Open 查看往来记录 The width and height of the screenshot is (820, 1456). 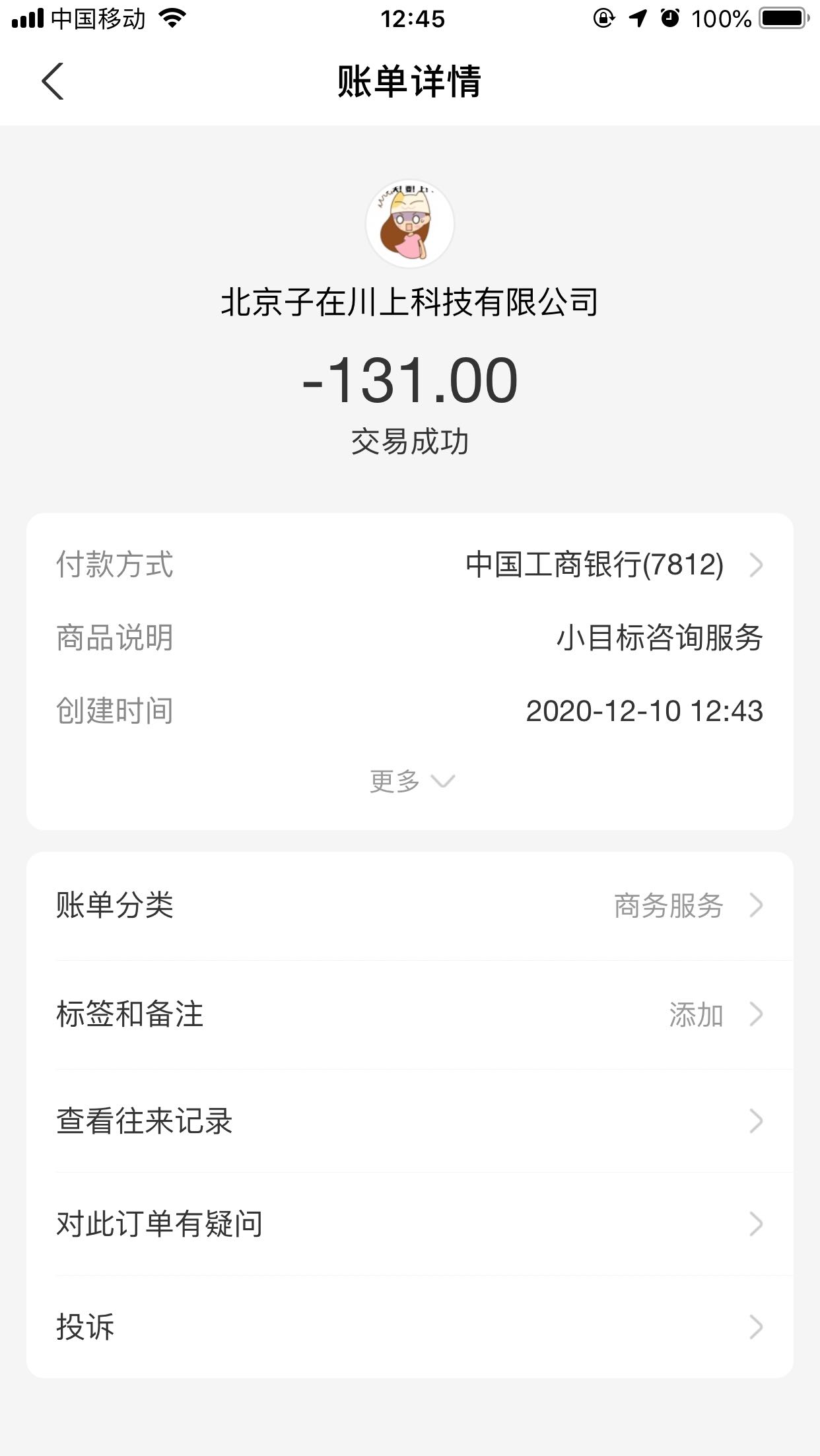(409, 1121)
